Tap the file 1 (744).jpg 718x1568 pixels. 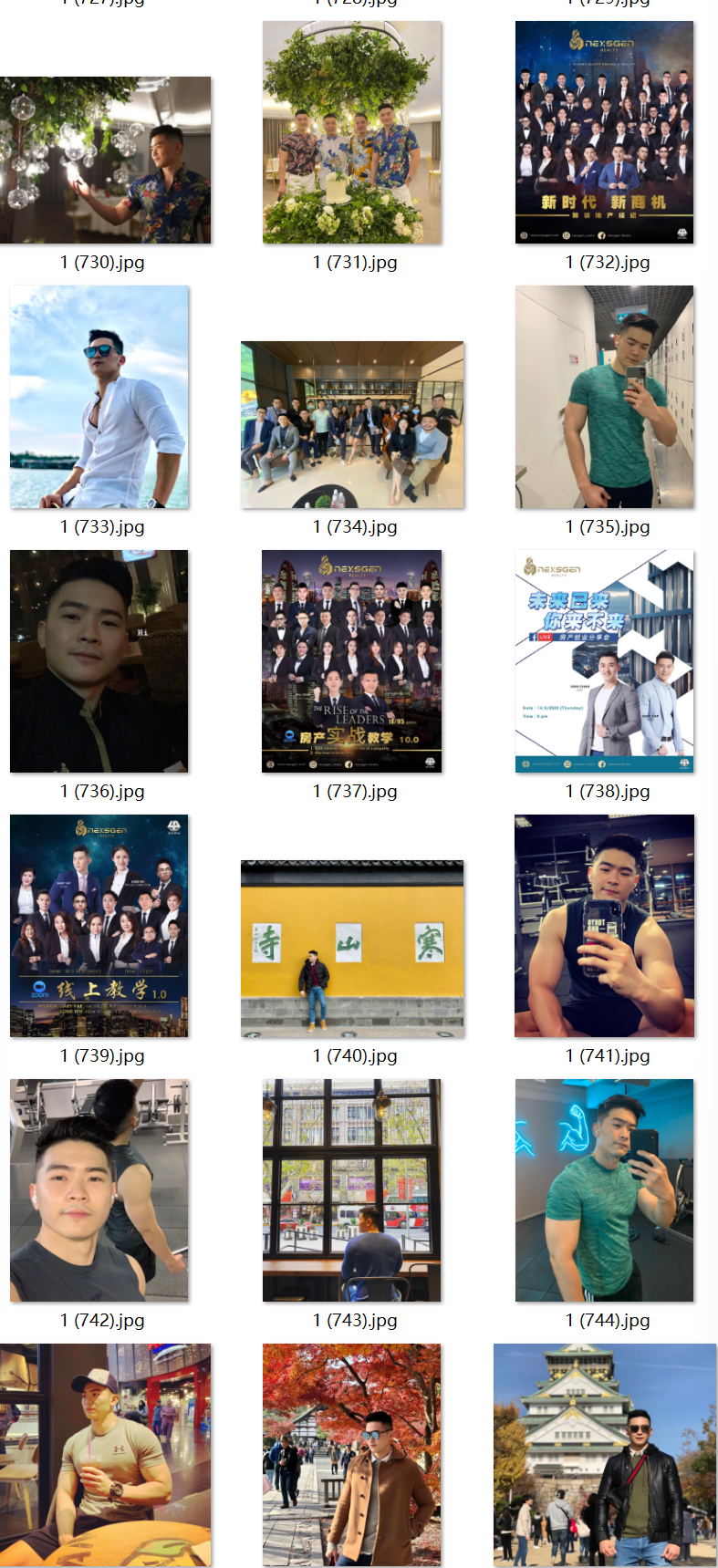(604, 1190)
